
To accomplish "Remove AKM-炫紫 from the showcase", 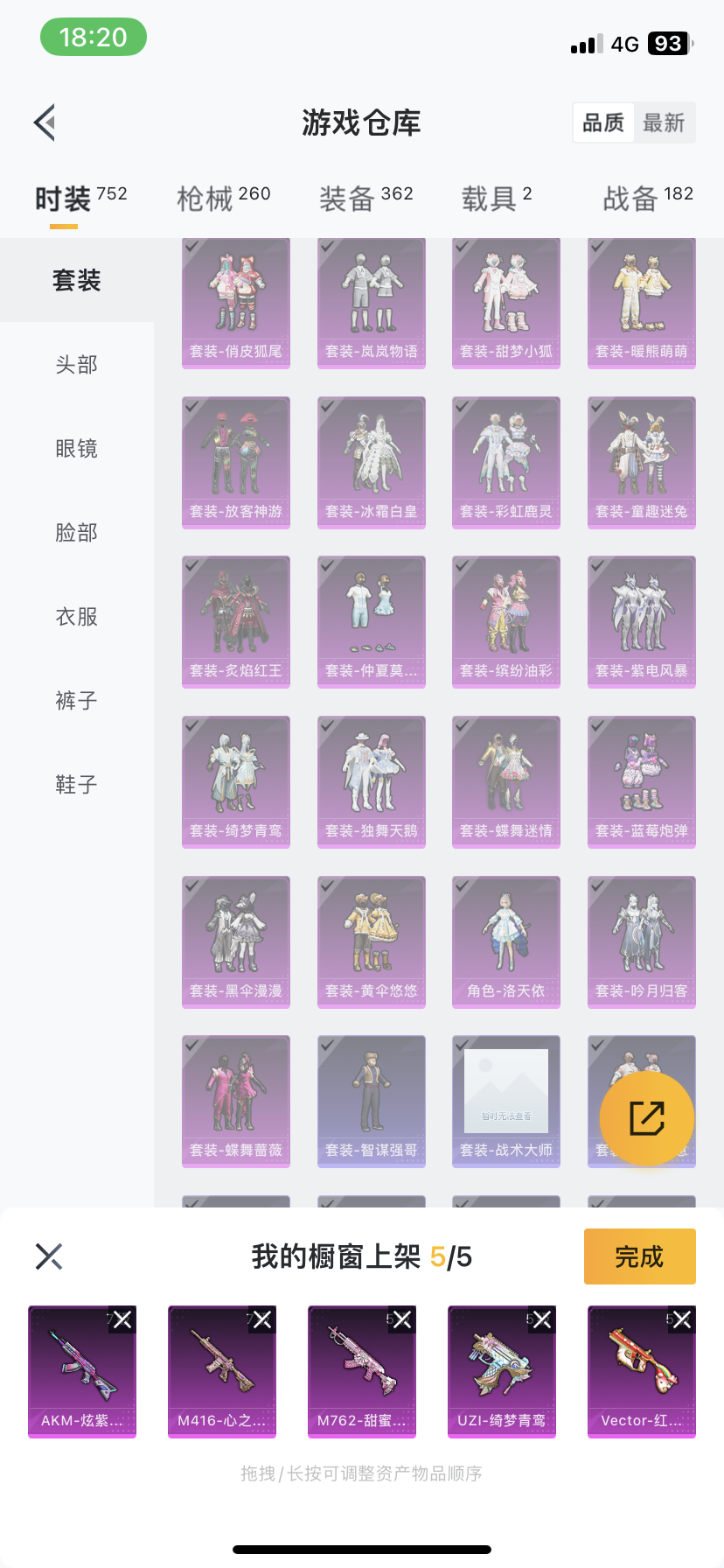I will click(122, 1319).
